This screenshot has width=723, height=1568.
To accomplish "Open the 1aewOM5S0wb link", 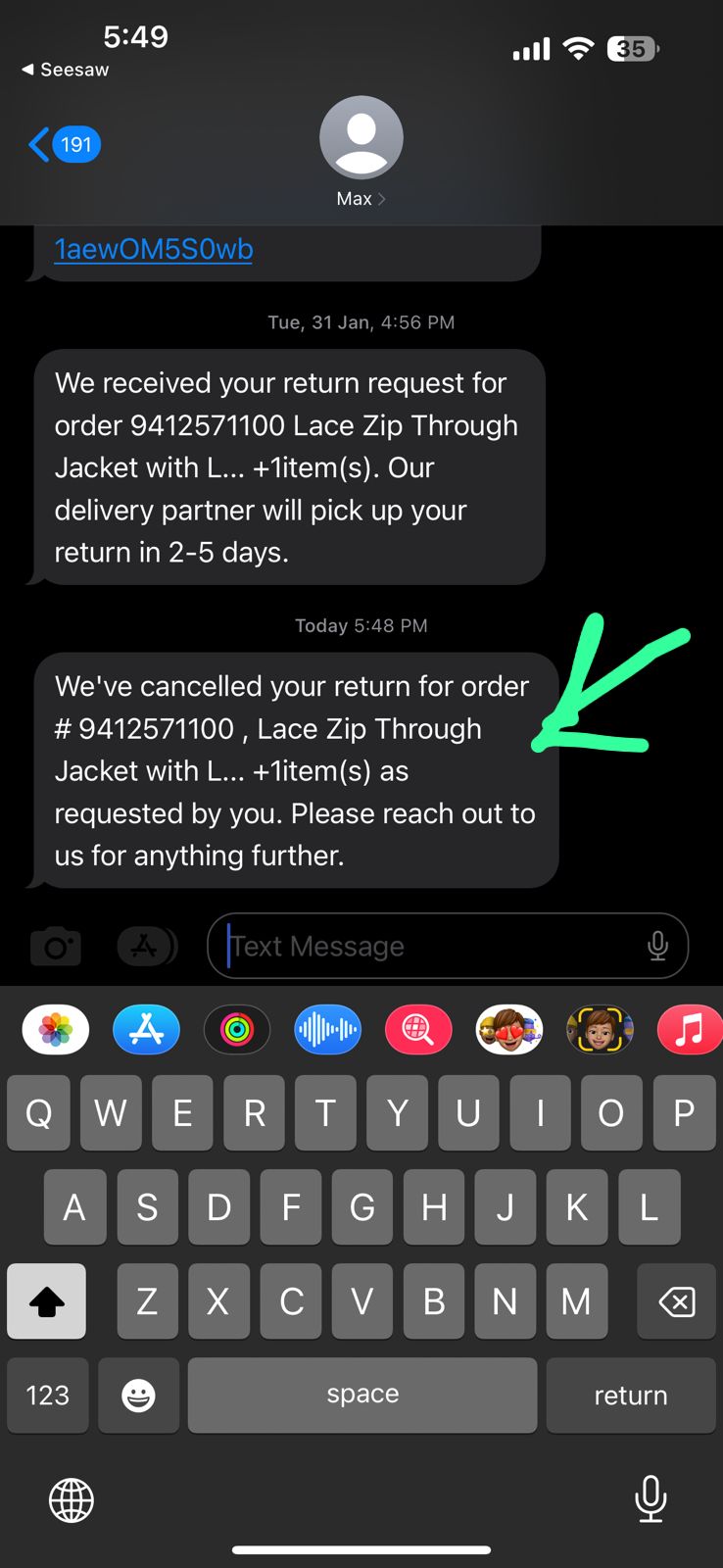I will click(154, 250).
